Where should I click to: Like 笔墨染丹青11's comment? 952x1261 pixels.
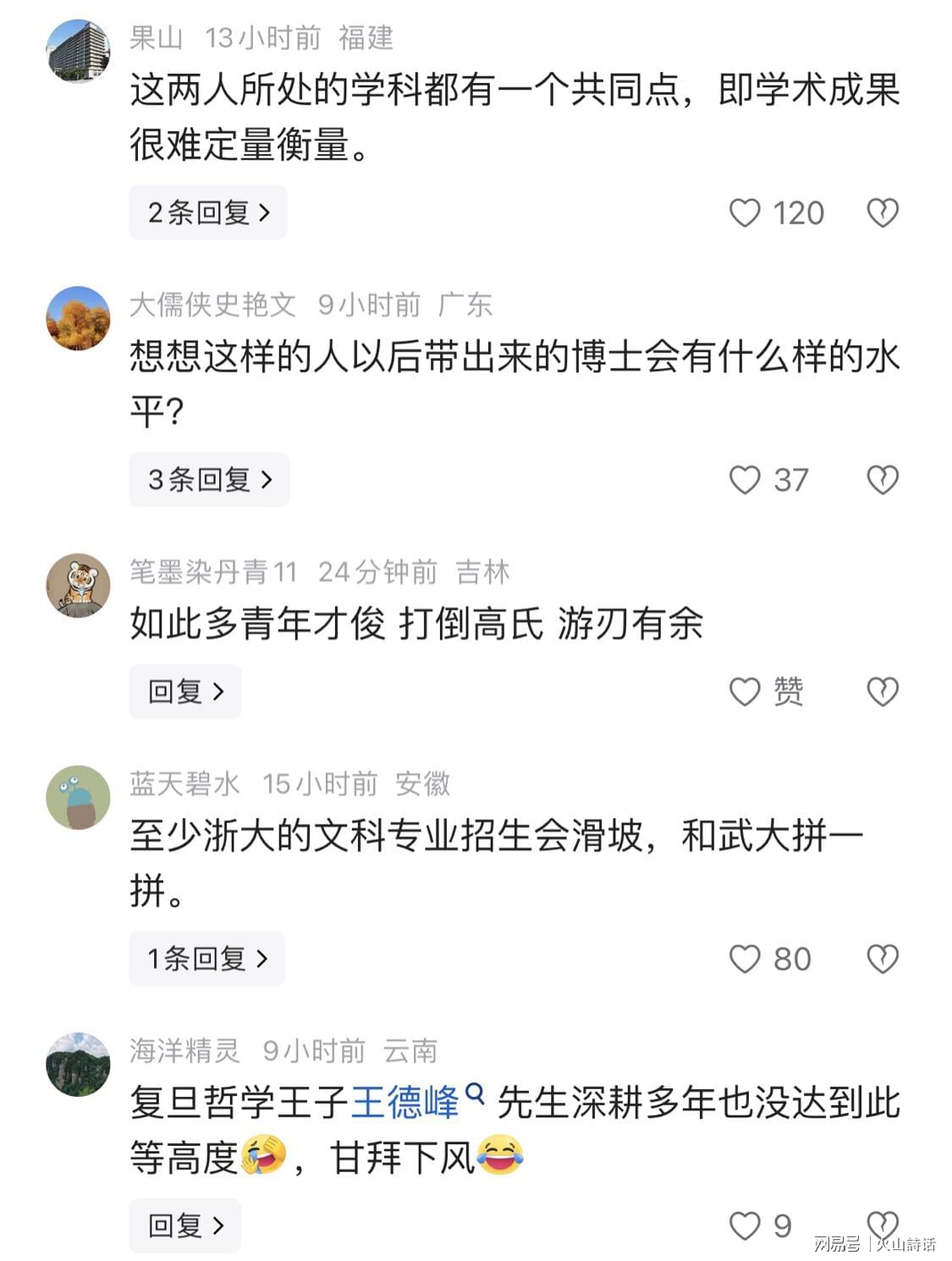coord(745,692)
